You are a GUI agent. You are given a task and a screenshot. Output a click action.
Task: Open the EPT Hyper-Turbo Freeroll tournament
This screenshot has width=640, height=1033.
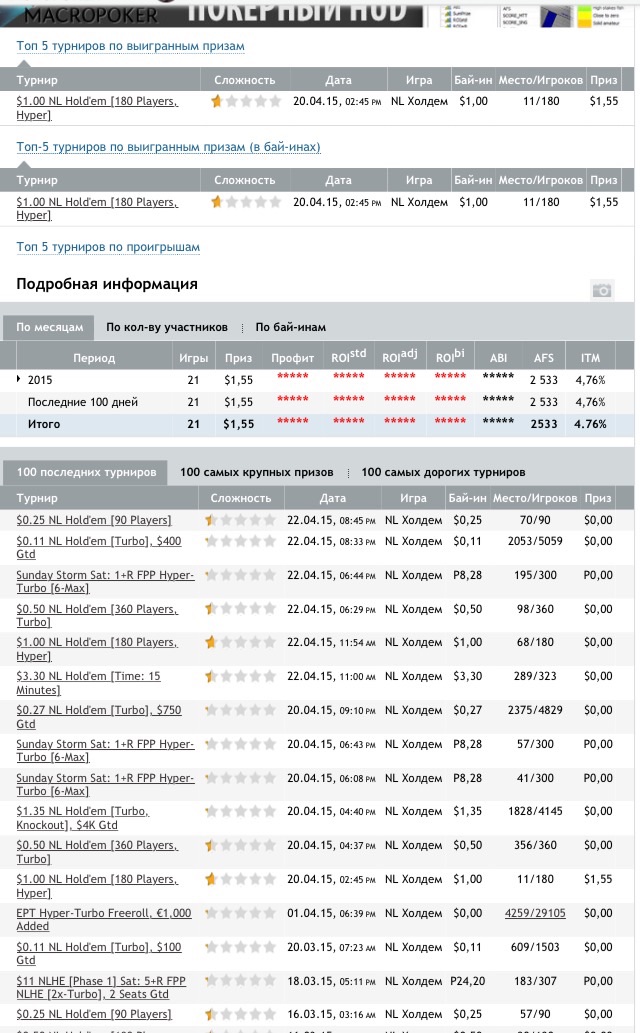tap(103, 913)
